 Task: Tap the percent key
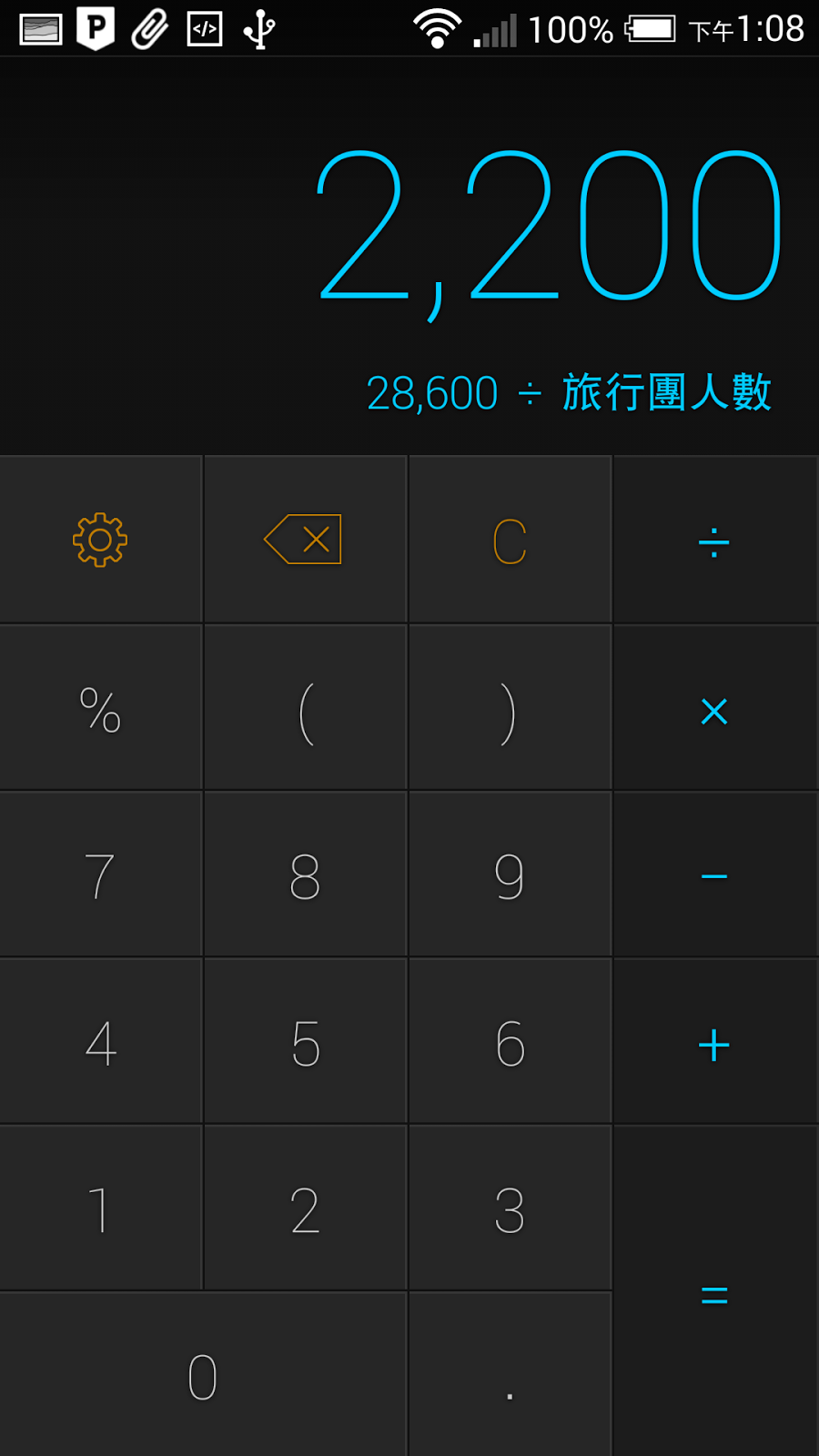100,708
